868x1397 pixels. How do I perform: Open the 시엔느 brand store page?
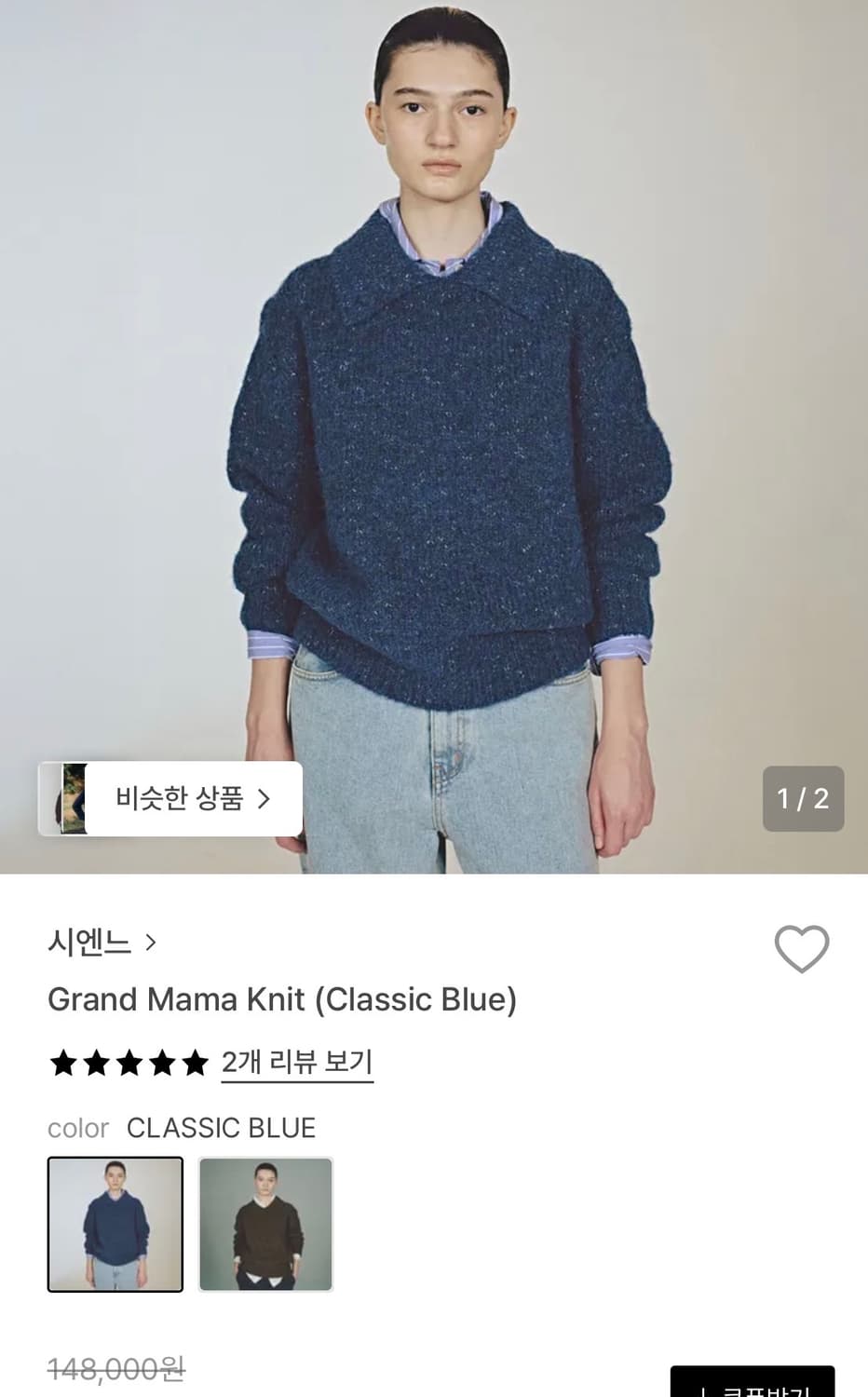click(88, 943)
